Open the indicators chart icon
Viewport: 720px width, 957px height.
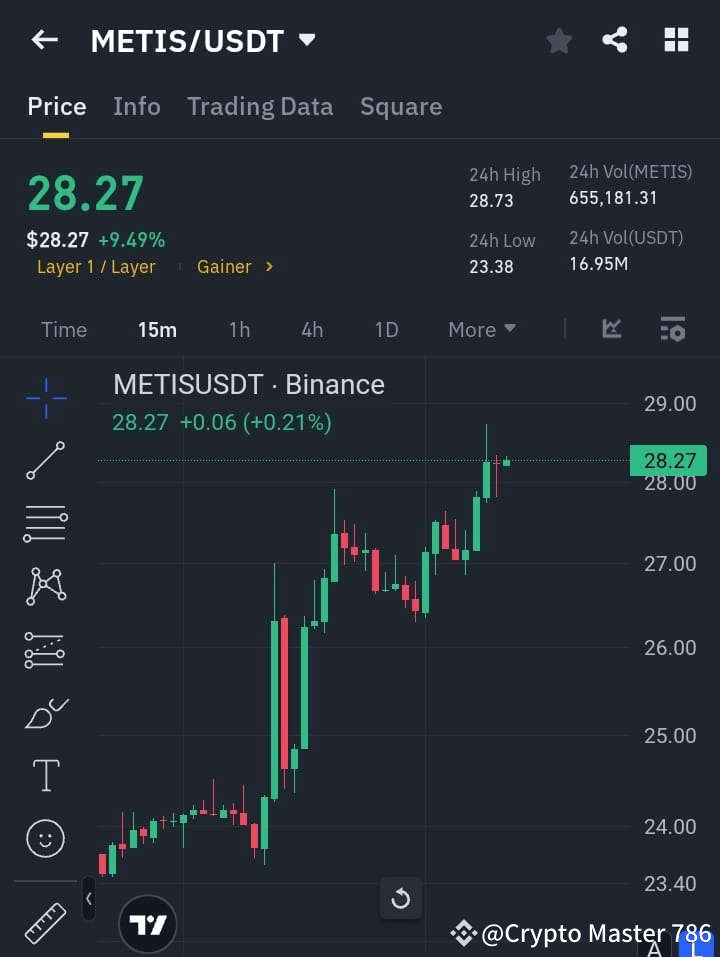coord(610,329)
